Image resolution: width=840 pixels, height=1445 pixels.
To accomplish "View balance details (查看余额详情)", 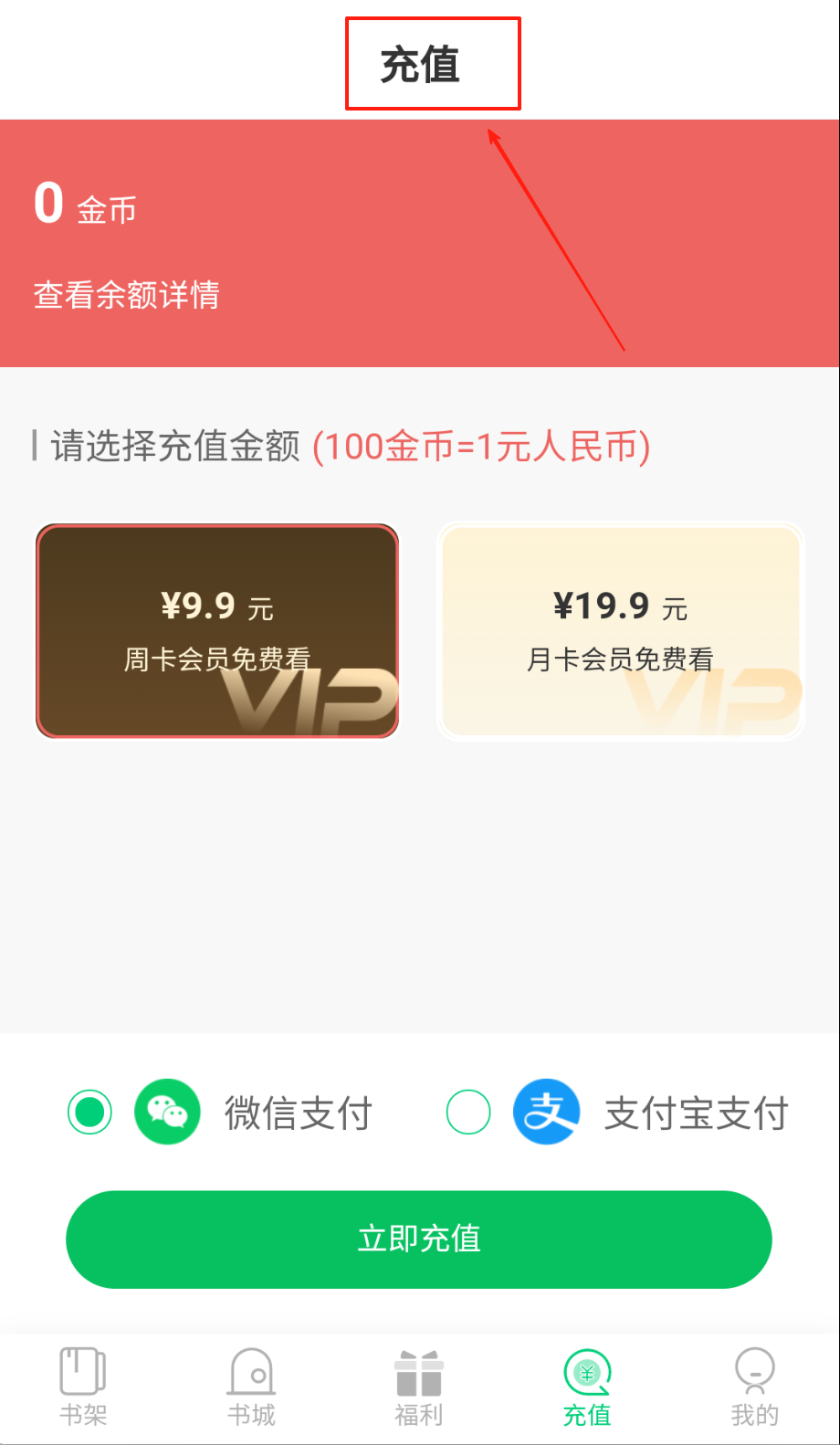I will click(x=127, y=295).
